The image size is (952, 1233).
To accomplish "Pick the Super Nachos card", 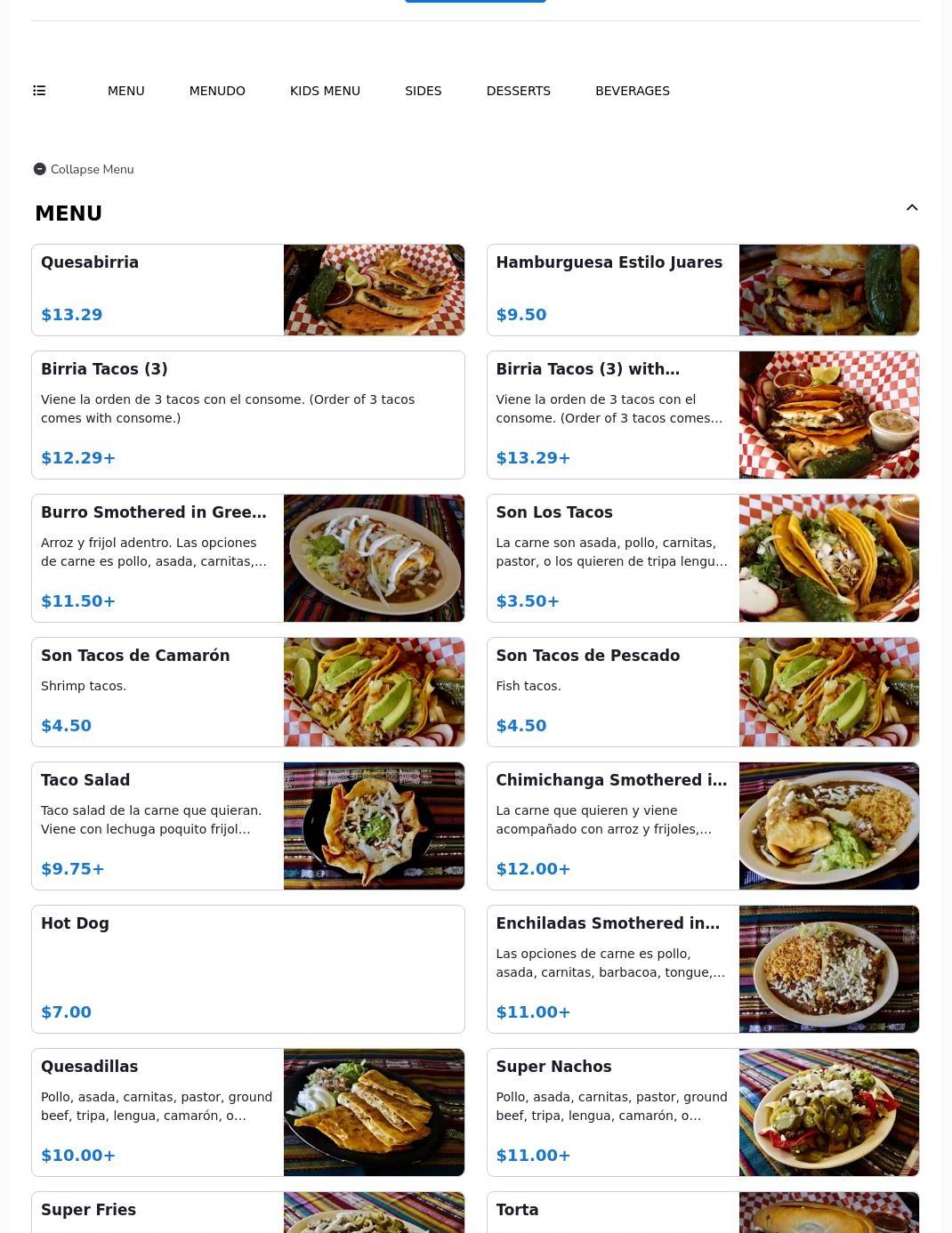I will [x=702, y=1112].
